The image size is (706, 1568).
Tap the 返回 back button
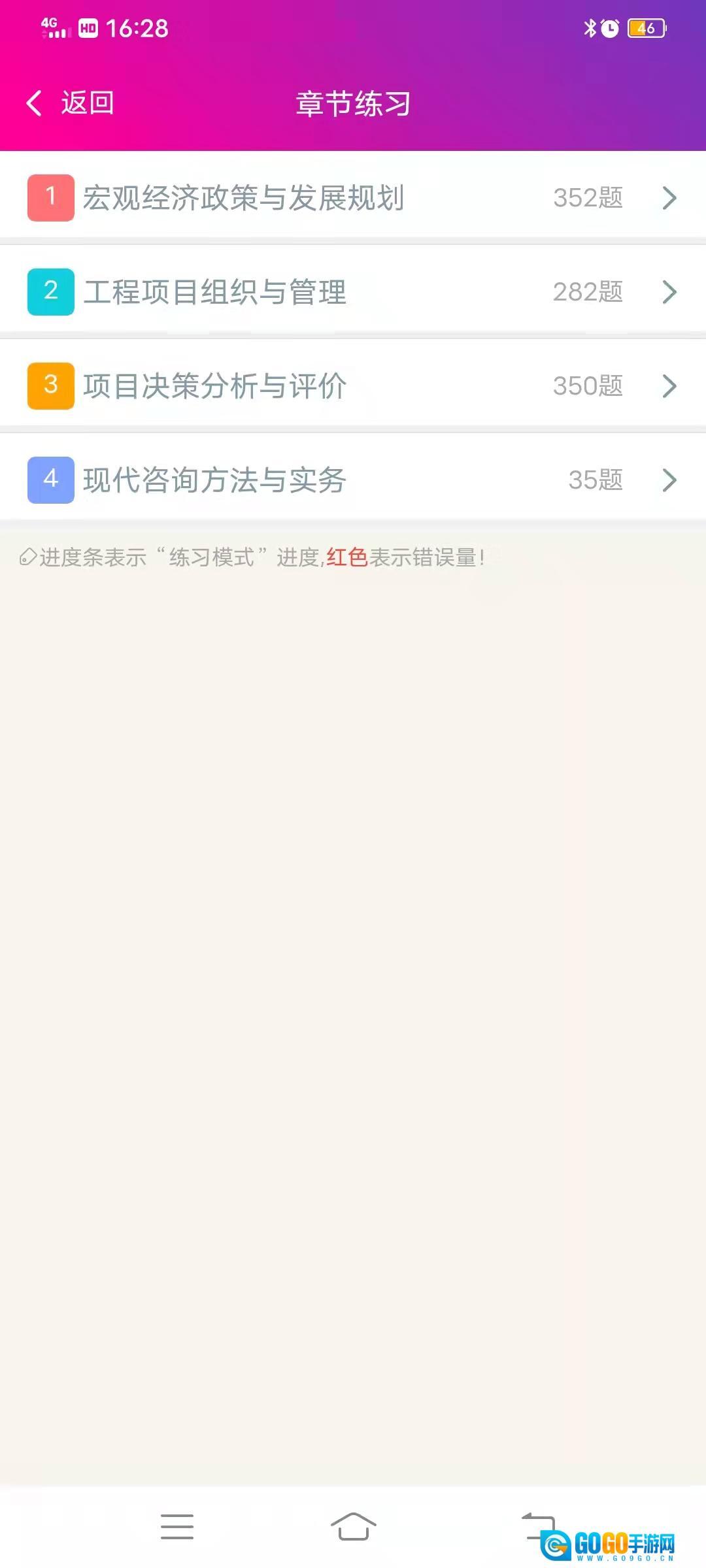click(x=71, y=103)
